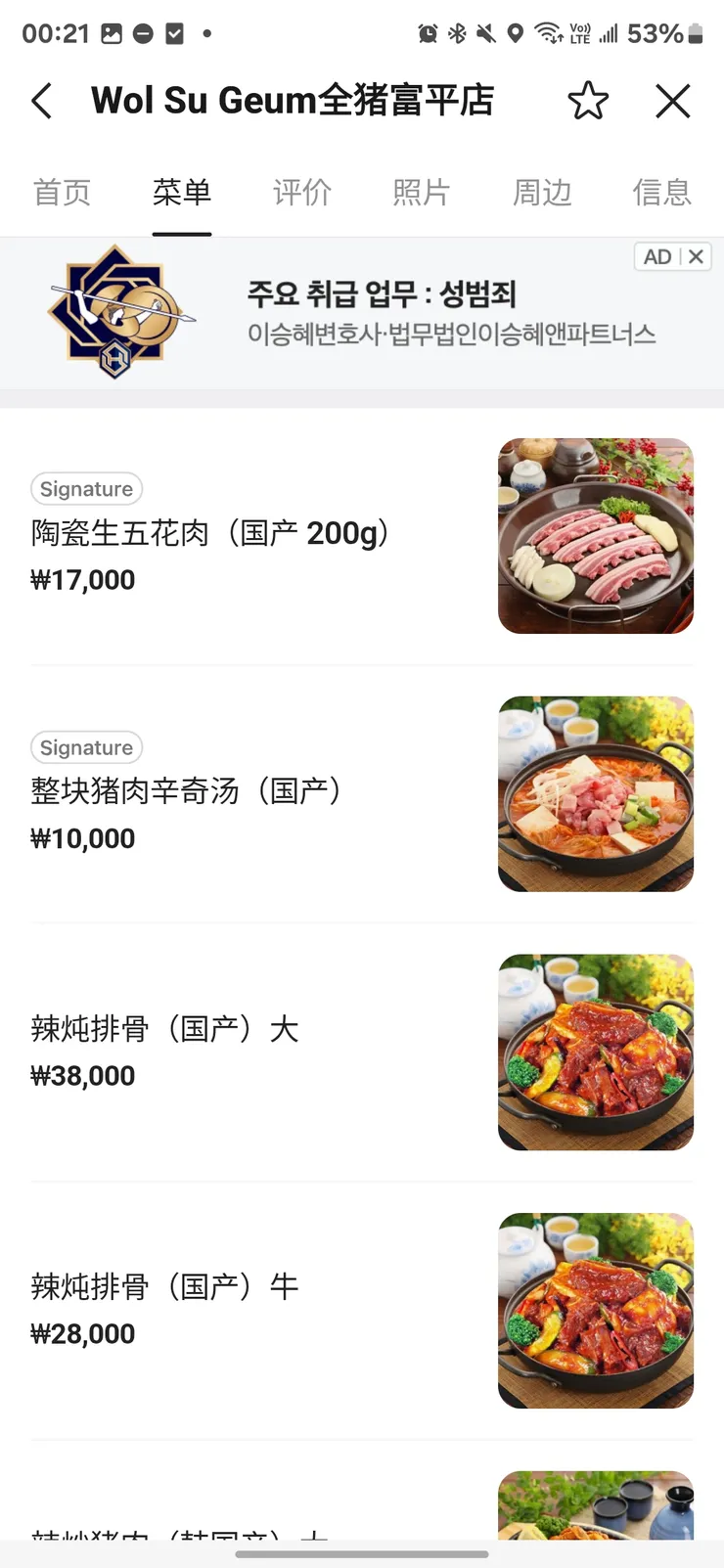
Task: Tap the back arrow to return
Action: pyautogui.click(x=41, y=101)
